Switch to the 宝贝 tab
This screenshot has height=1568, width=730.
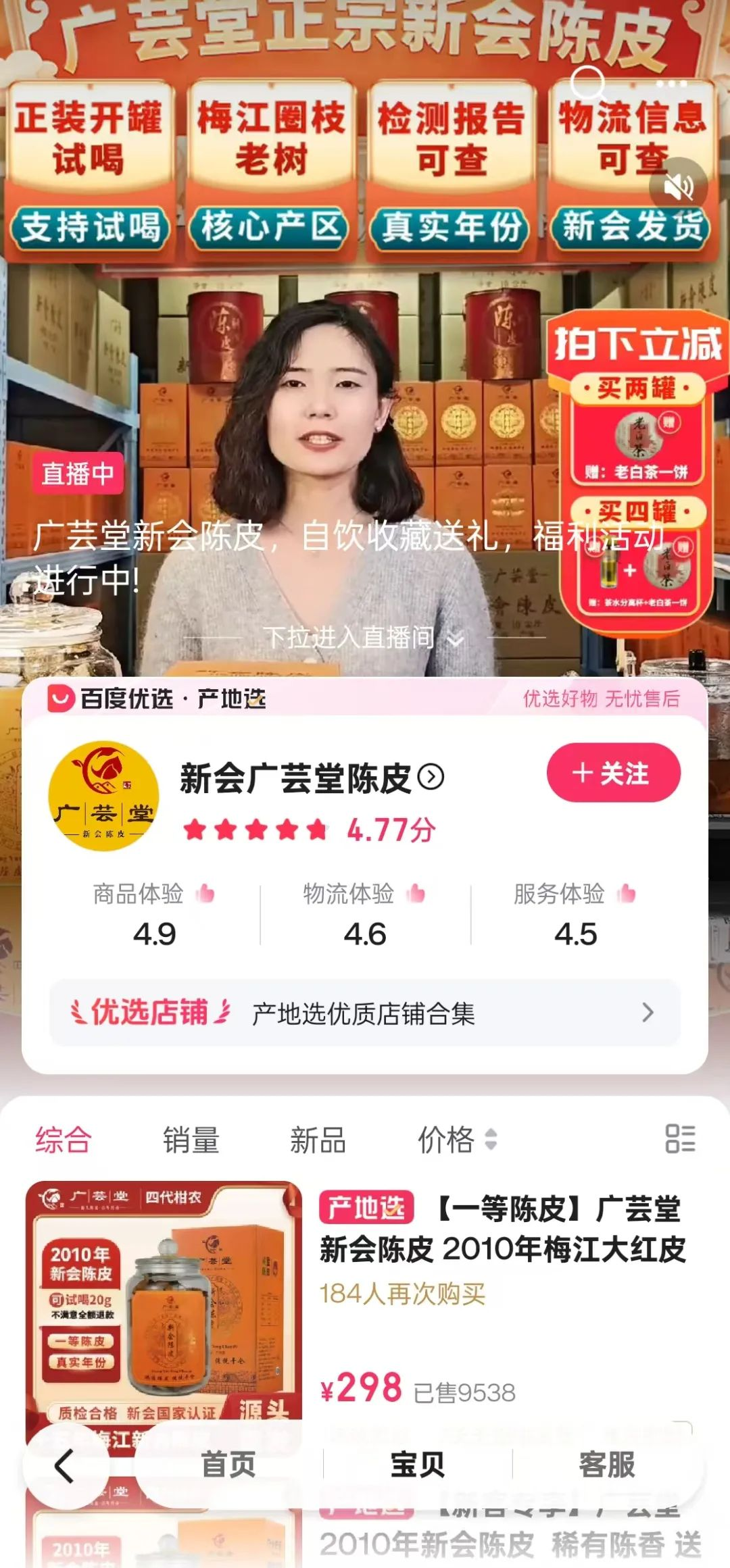tap(417, 1465)
